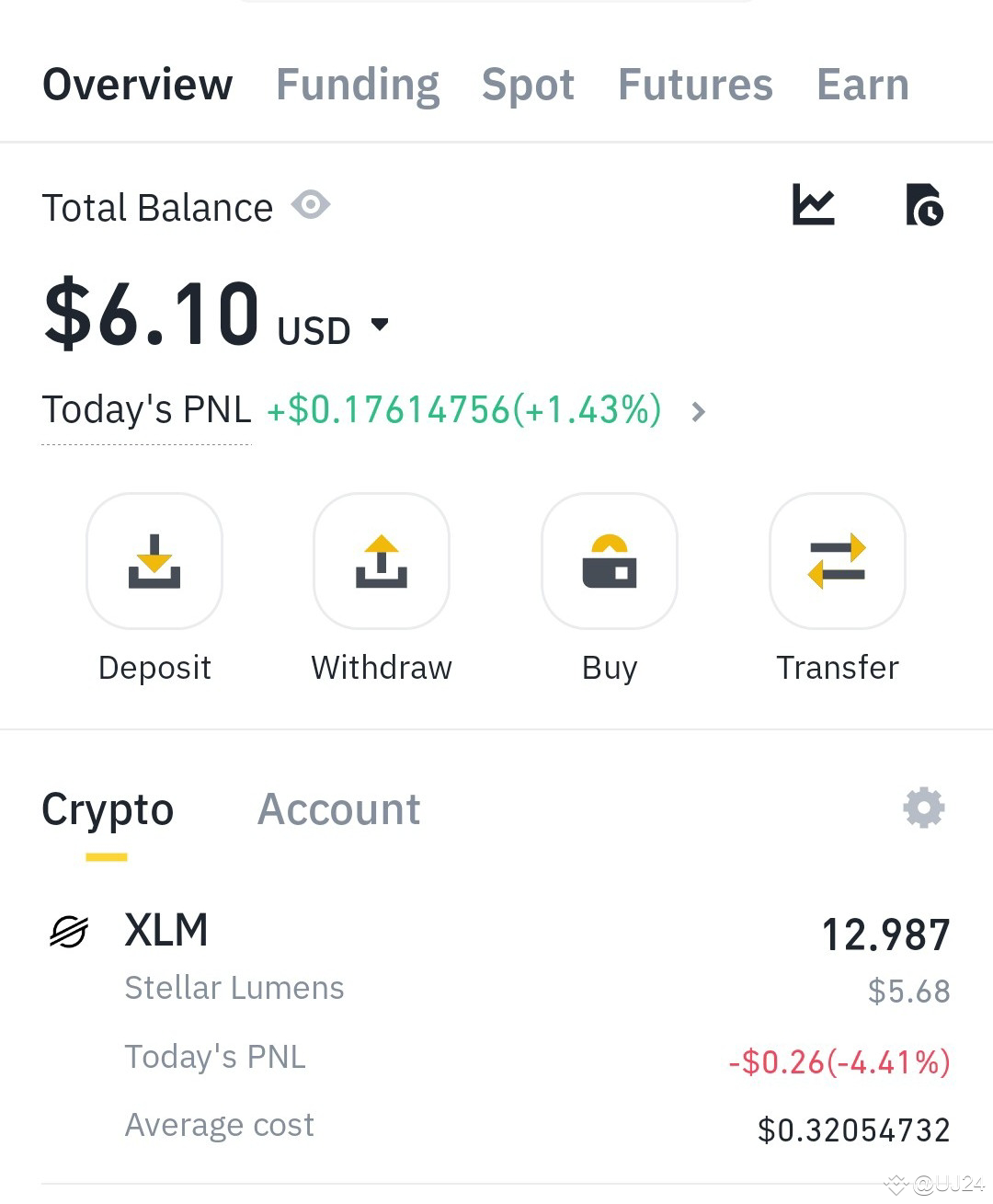Open the Funding tab
The height and width of the screenshot is (1204, 993).
pos(357,84)
